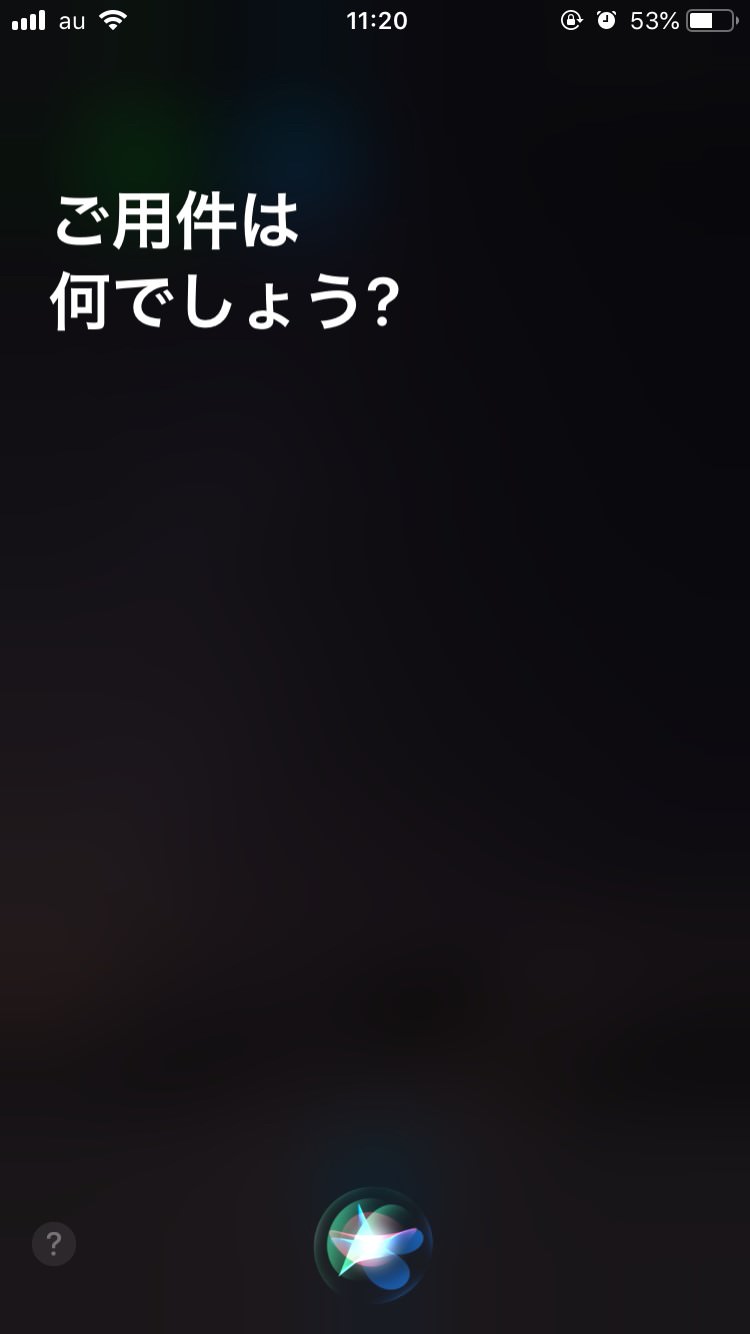Open the Siri help question mark

click(x=54, y=1244)
